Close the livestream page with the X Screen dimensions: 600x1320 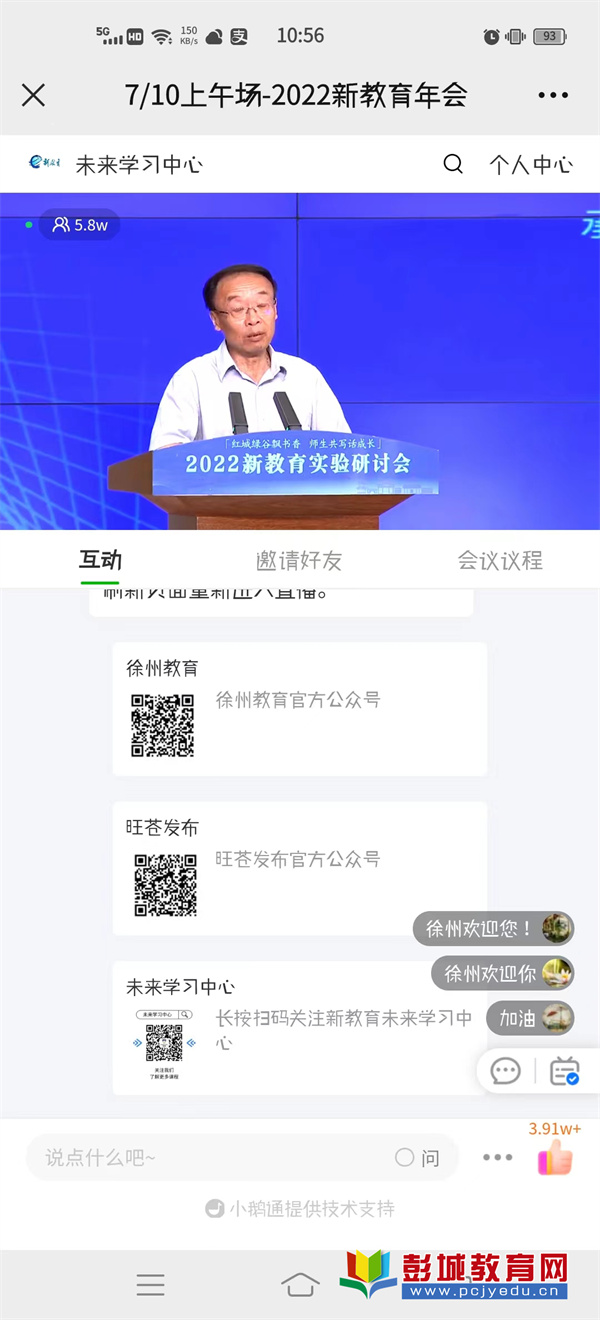pos(33,95)
